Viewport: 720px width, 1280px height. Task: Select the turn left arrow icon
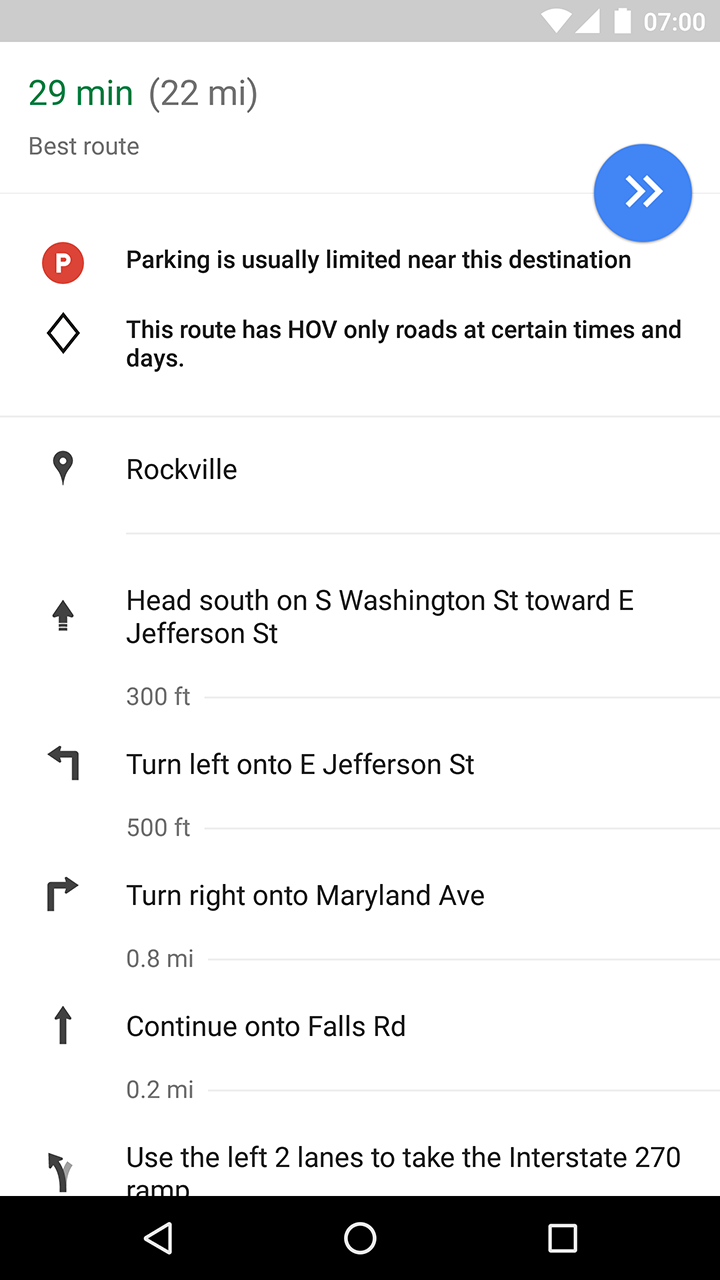pyautogui.click(x=62, y=763)
